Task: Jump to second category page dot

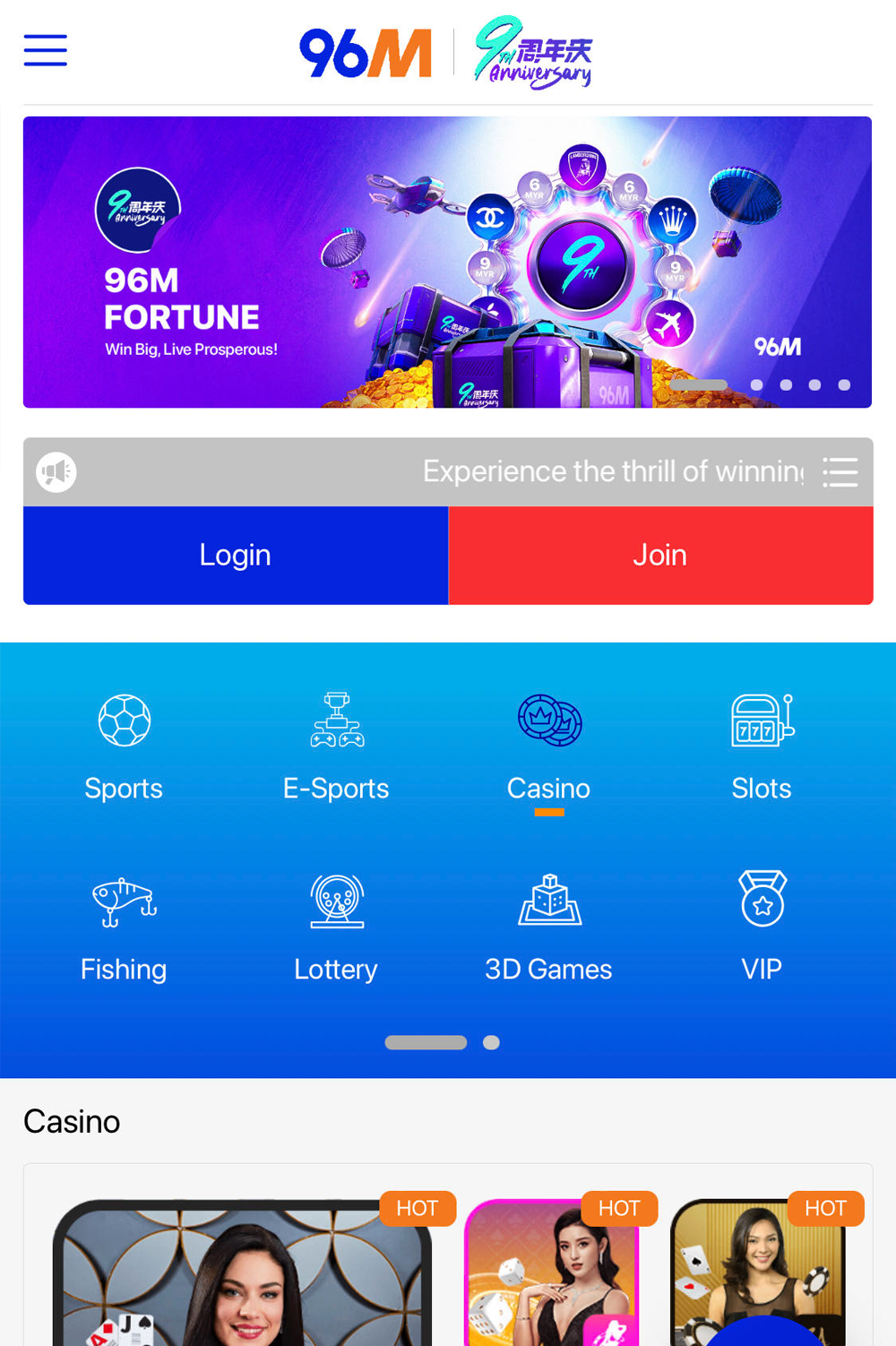Action: [491, 1042]
